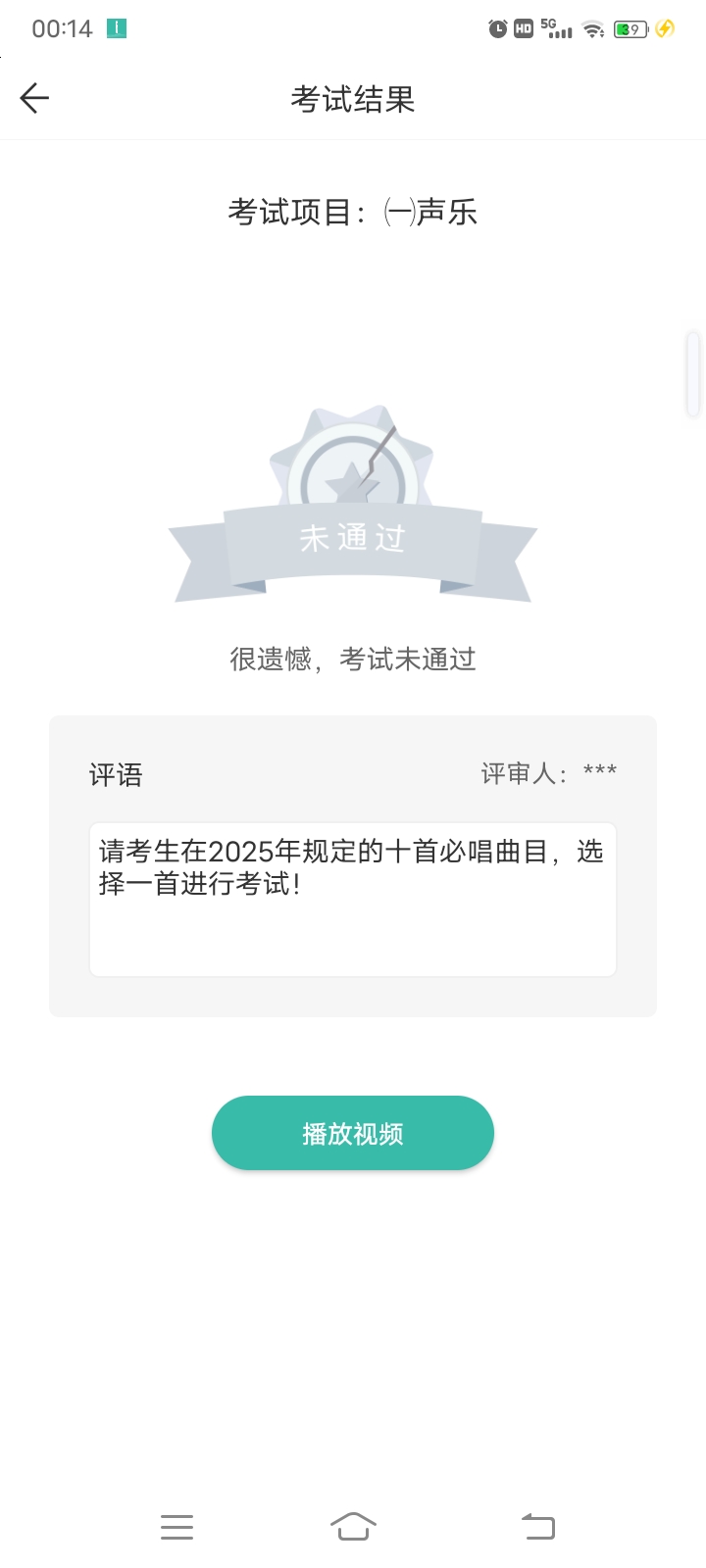Screen dimensions: 706x1568
Task: Open recent apps from the navigation bar
Action: (x=176, y=1527)
